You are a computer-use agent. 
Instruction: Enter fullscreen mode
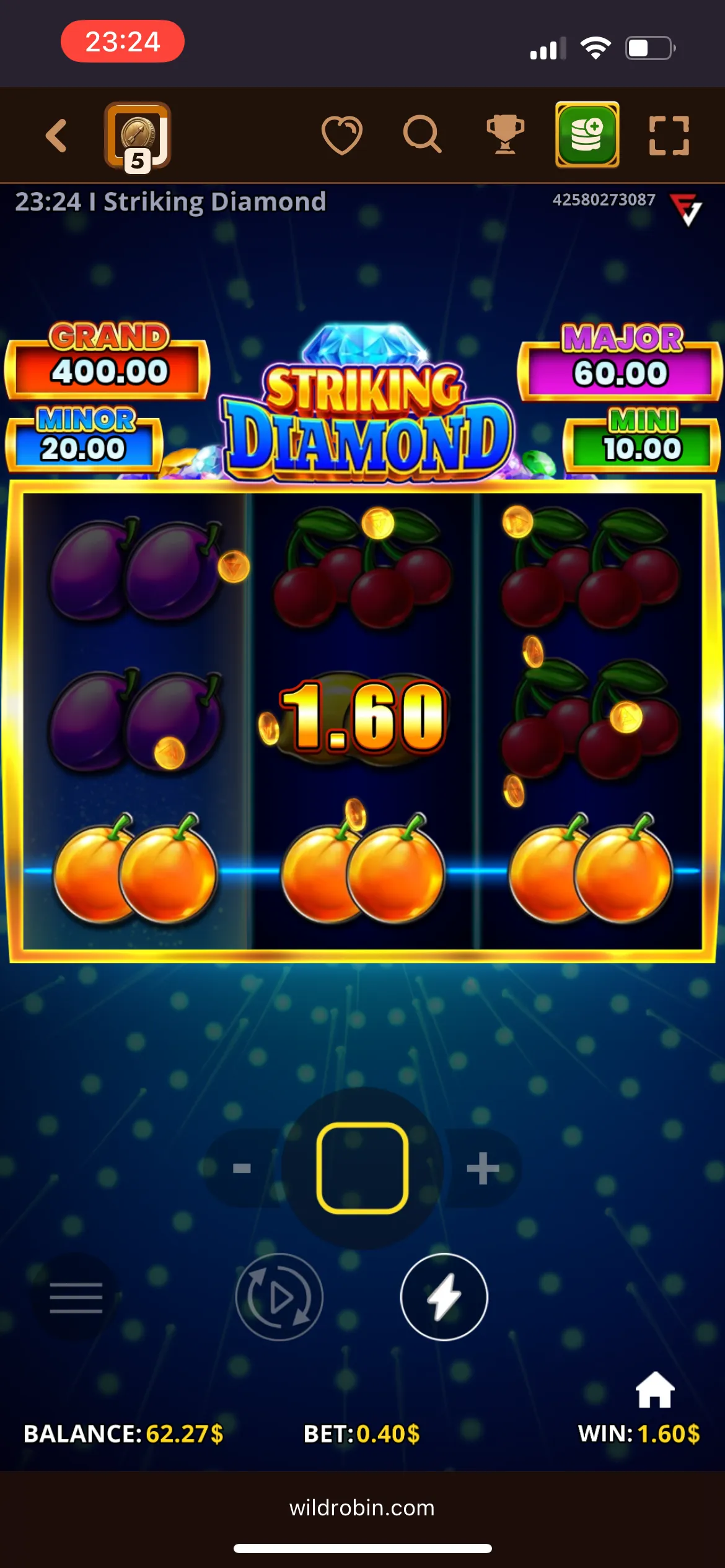[669, 135]
